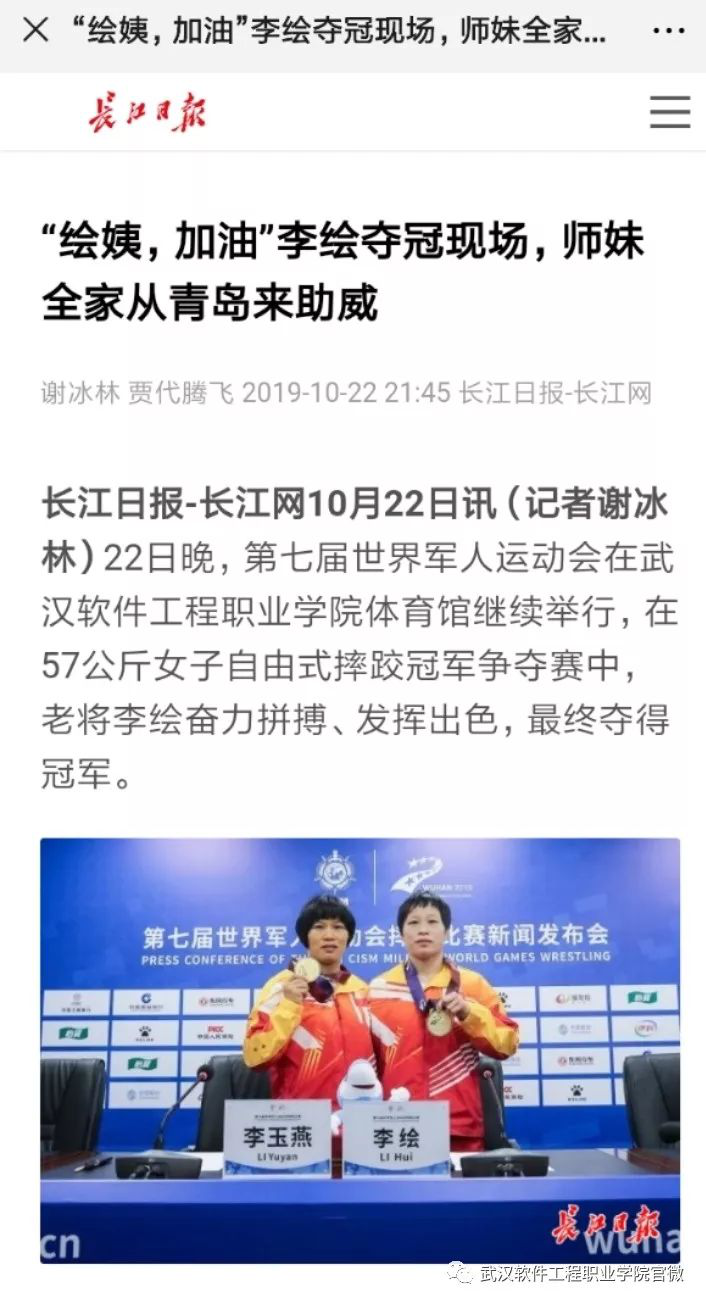Go to 长江日报 homepage via logo
Image resolution: width=706 pixels, height=1304 pixels.
146,114
